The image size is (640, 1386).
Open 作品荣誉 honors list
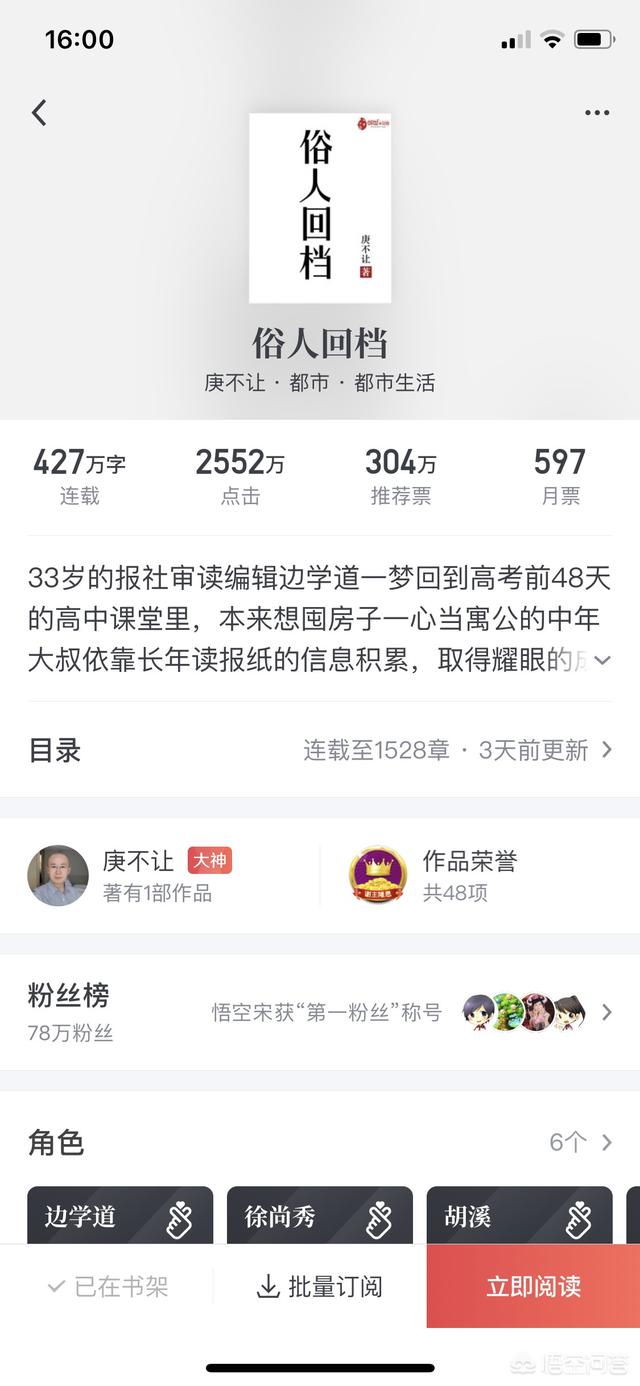click(x=468, y=875)
